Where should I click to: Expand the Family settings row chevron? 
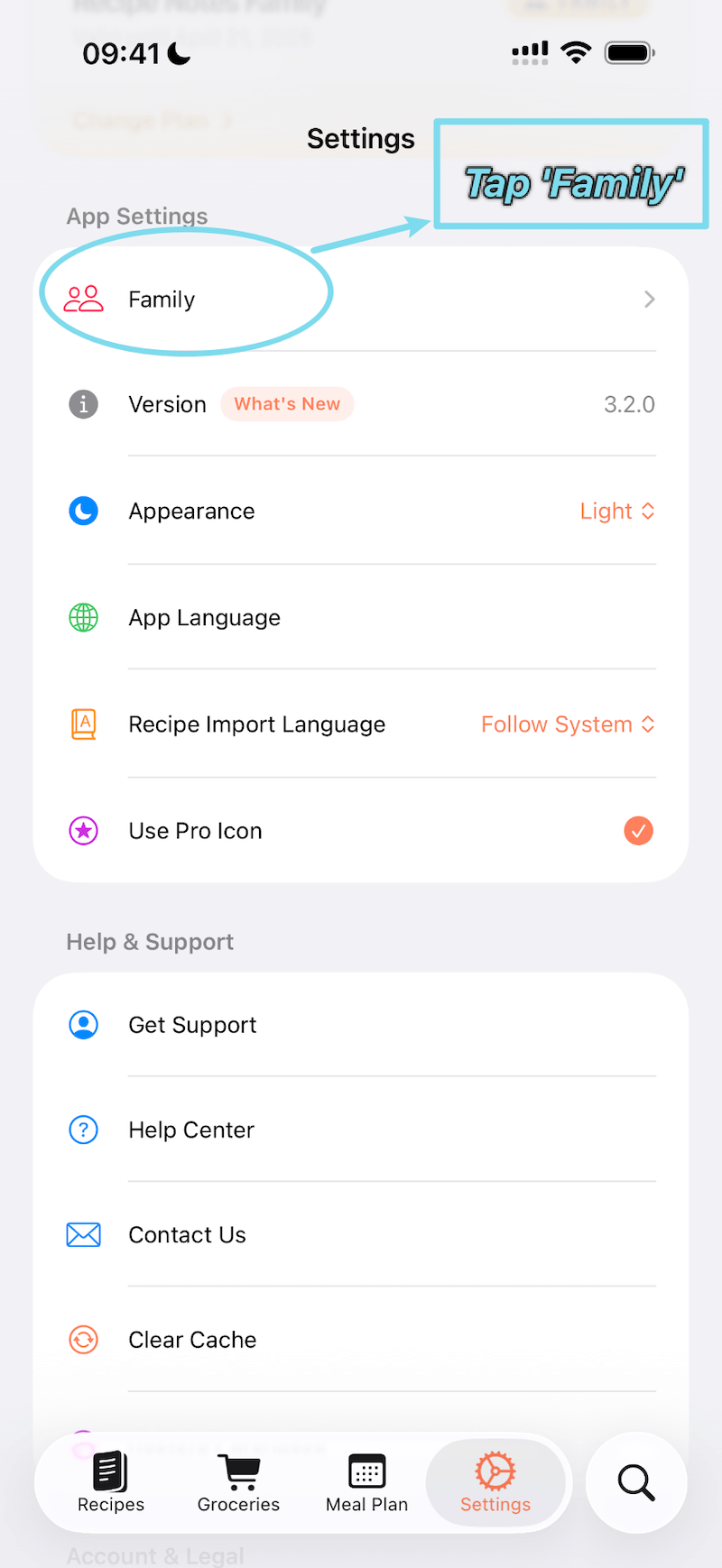pos(649,299)
